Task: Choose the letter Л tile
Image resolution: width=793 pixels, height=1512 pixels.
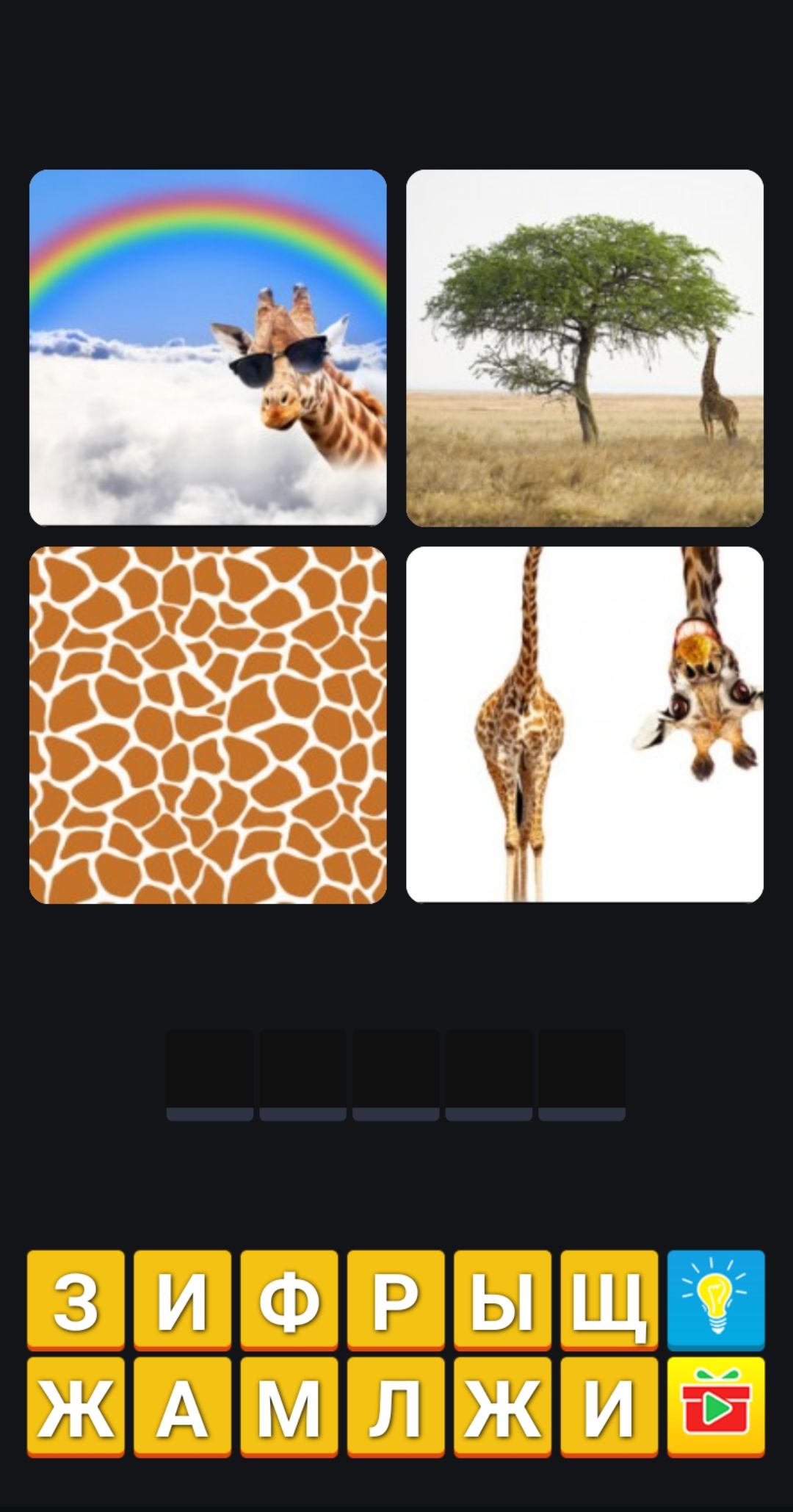Action: (396, 1405)
